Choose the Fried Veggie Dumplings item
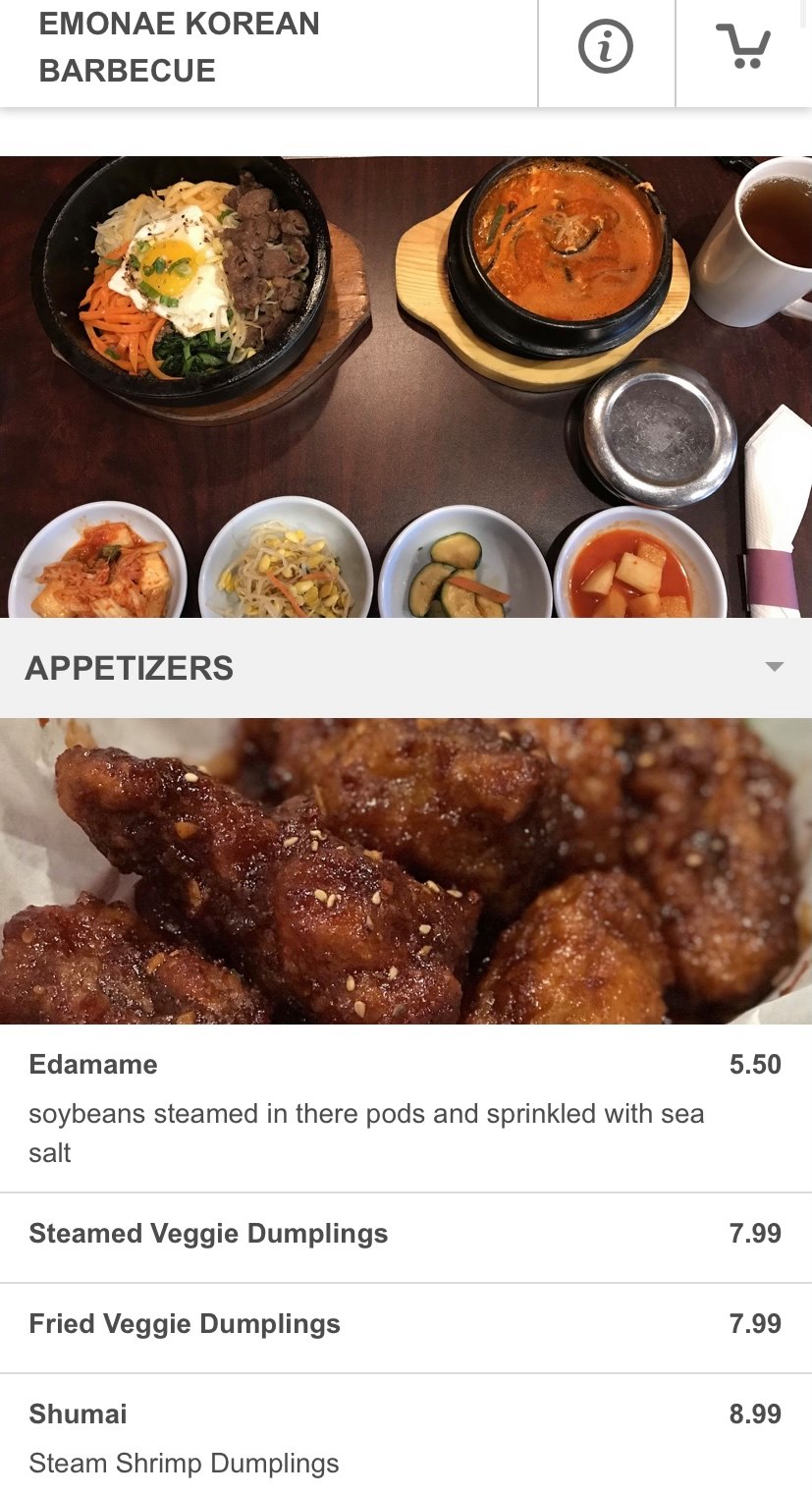This screenshot has height=1497, width=812. 405,1325
